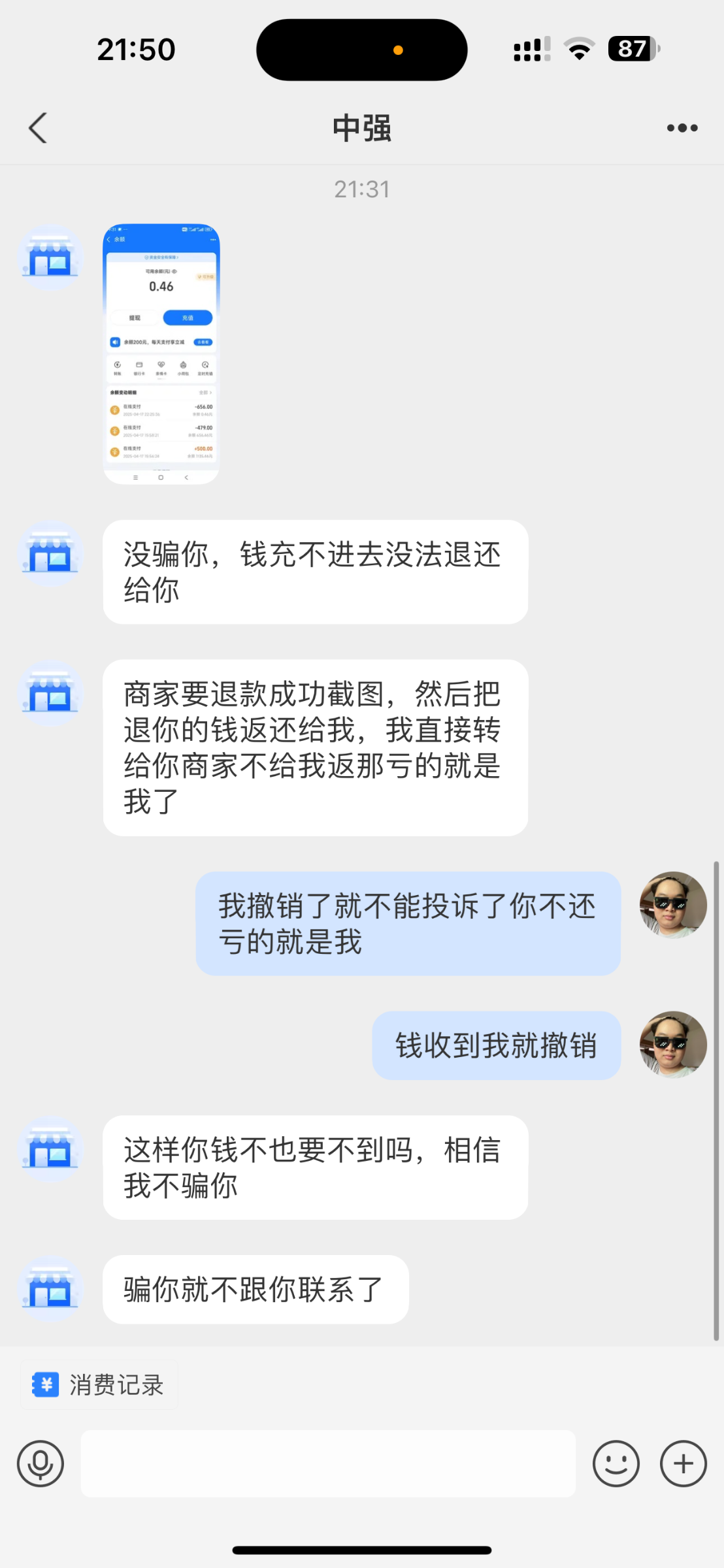This screenshot has width=724, height=1568.
Task: Open the balance screenshot image in chat
Action: [x=161, y=354]
